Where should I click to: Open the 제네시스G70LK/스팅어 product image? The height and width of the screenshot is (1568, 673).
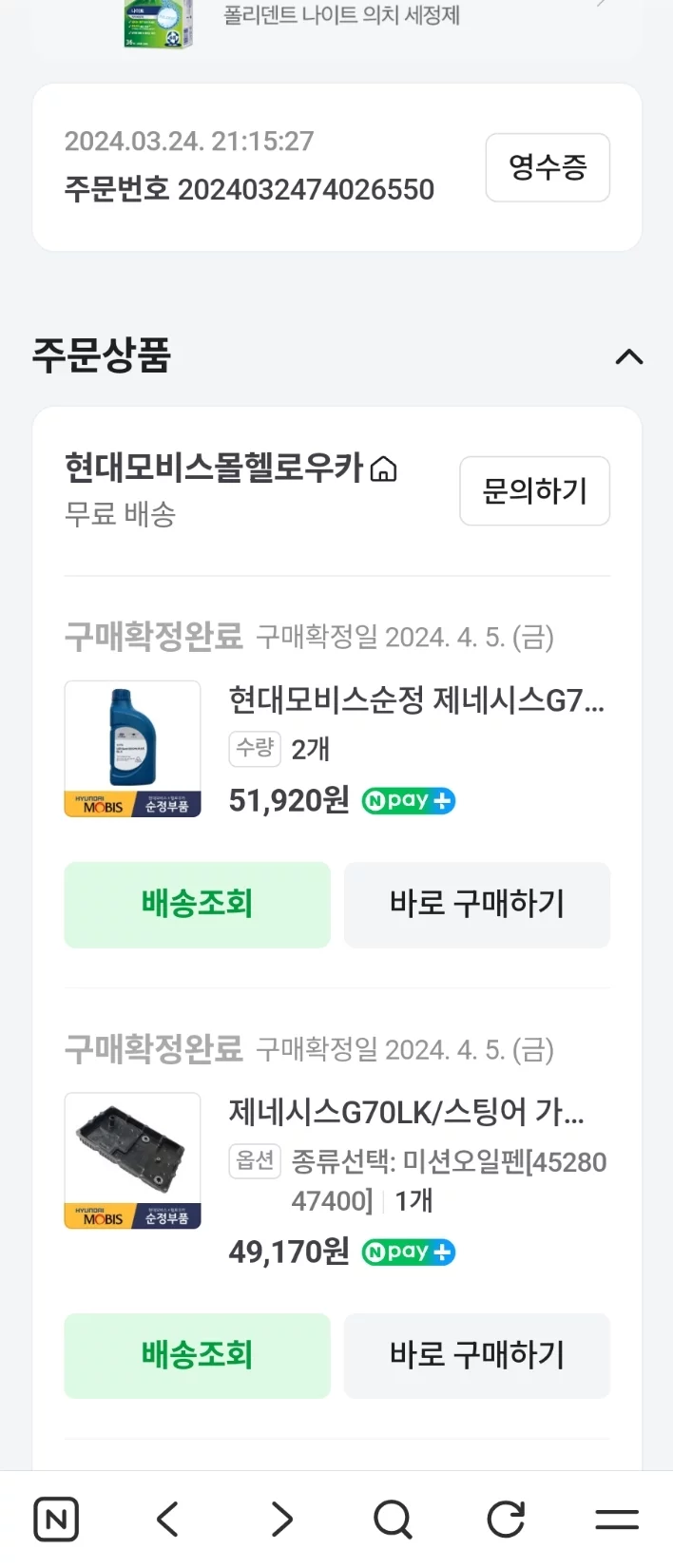tap(132, 1160)
